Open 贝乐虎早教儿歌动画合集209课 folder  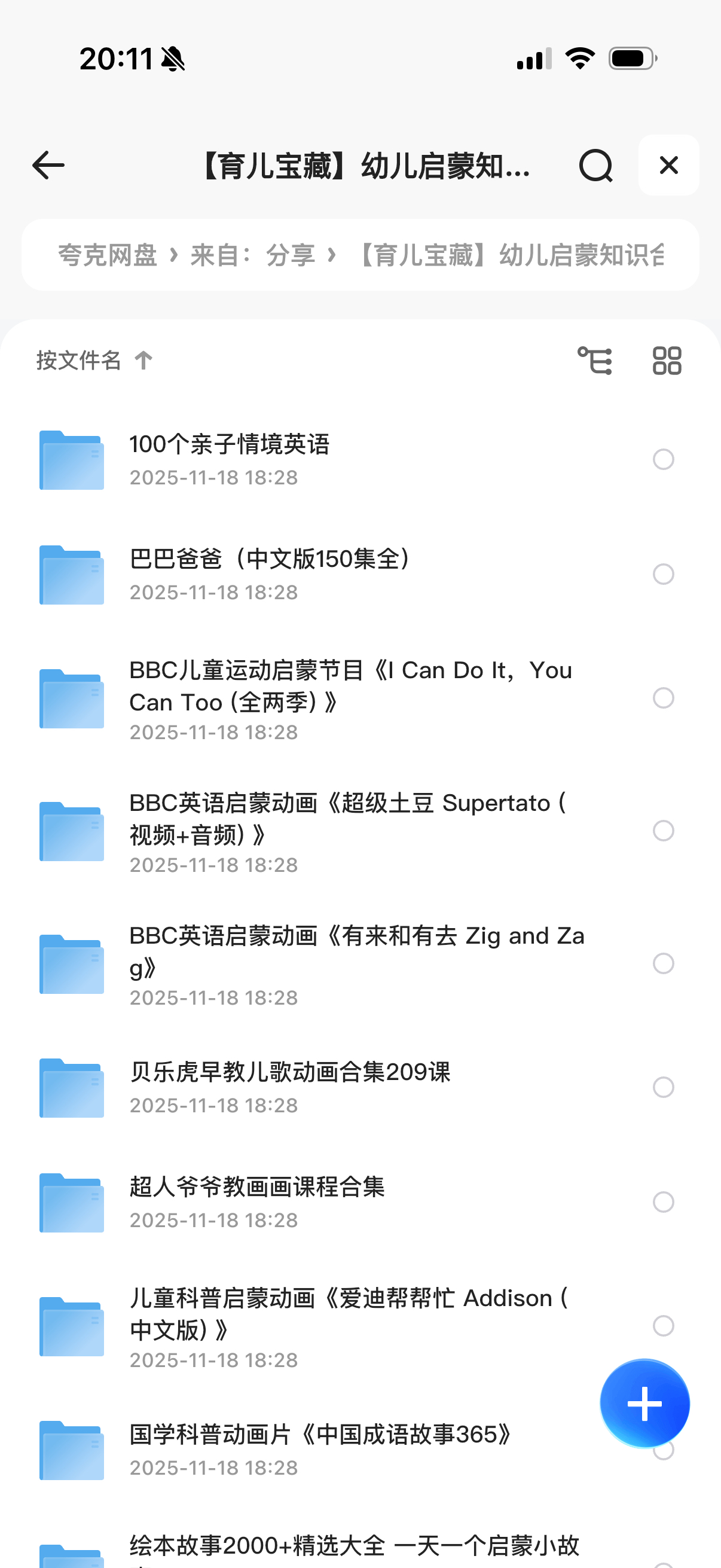[289, 1072]
